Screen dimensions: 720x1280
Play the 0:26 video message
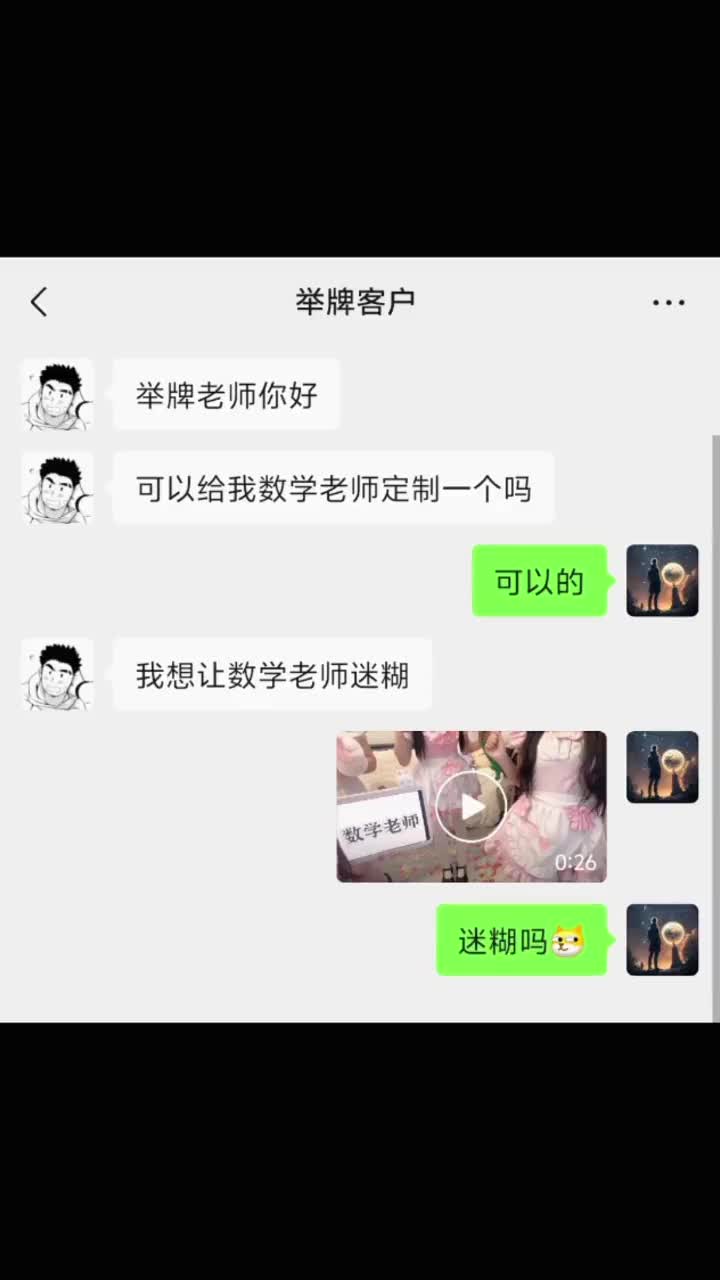(471, 806)
